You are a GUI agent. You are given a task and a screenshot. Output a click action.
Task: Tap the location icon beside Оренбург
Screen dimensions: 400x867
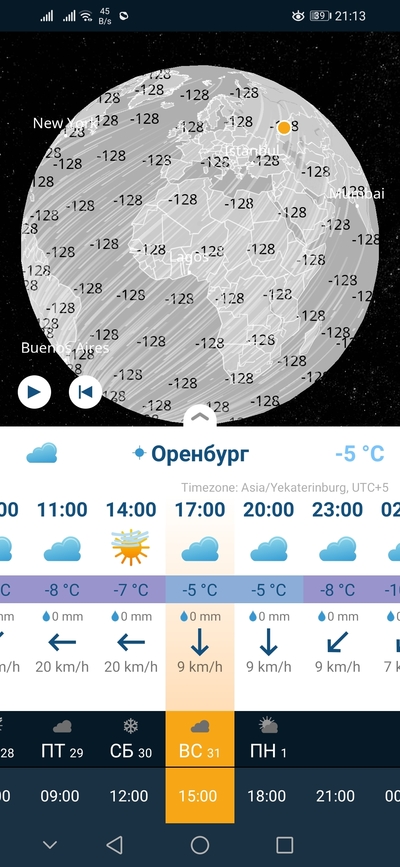click(139, 453)
